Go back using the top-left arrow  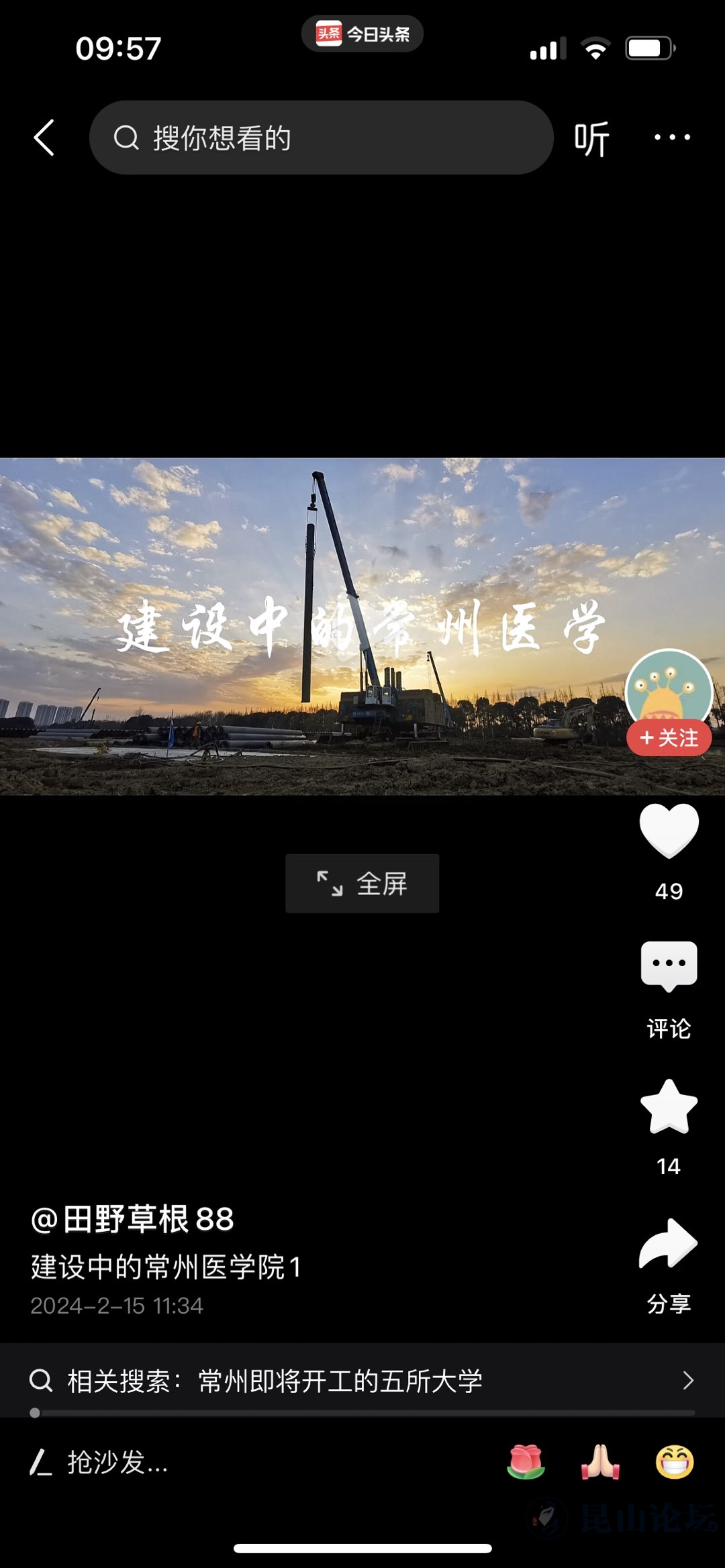point(44,138)
